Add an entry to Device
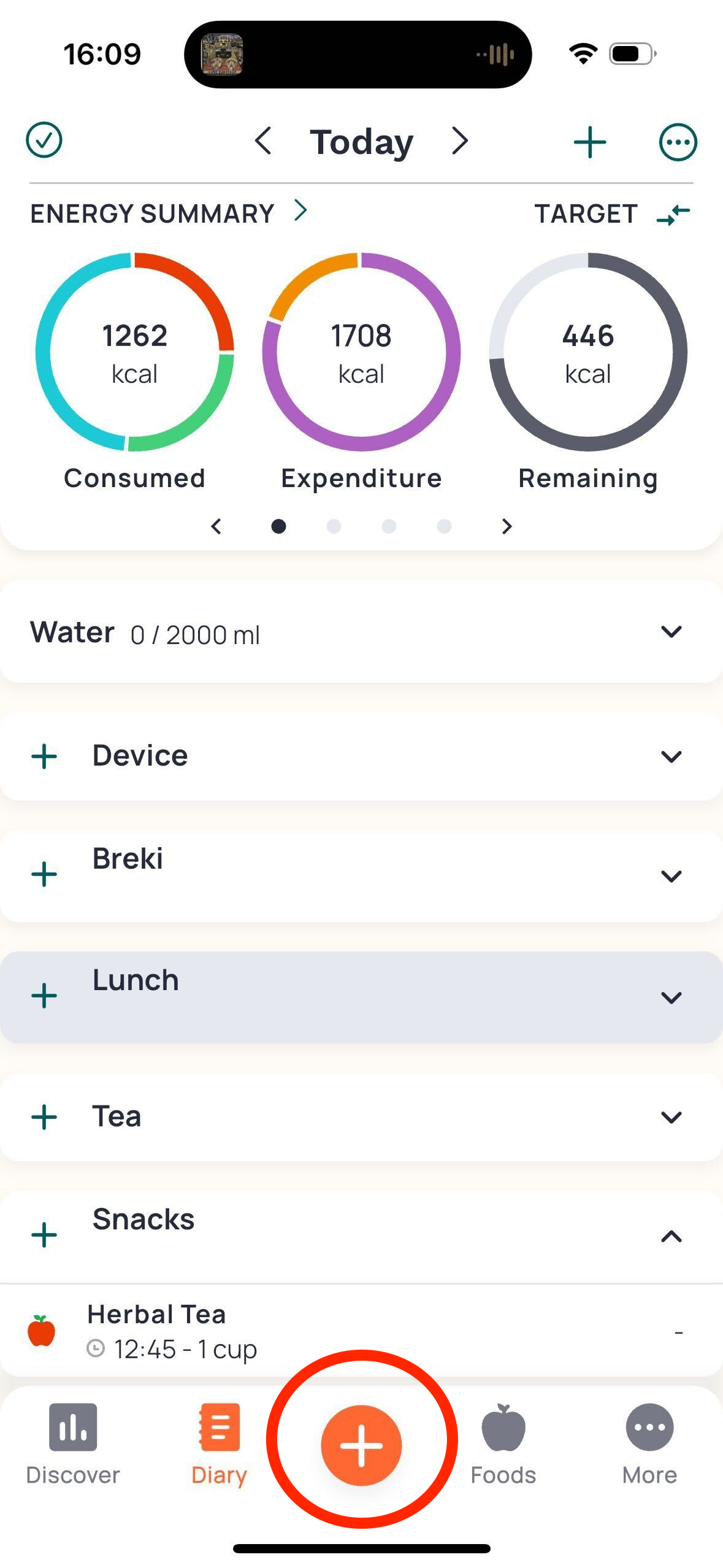The image size is (723, 1568). [x=44, y=756]
